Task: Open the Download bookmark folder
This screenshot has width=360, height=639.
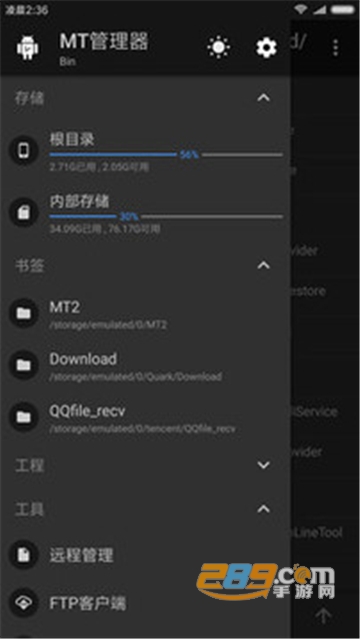Action: 145,365
